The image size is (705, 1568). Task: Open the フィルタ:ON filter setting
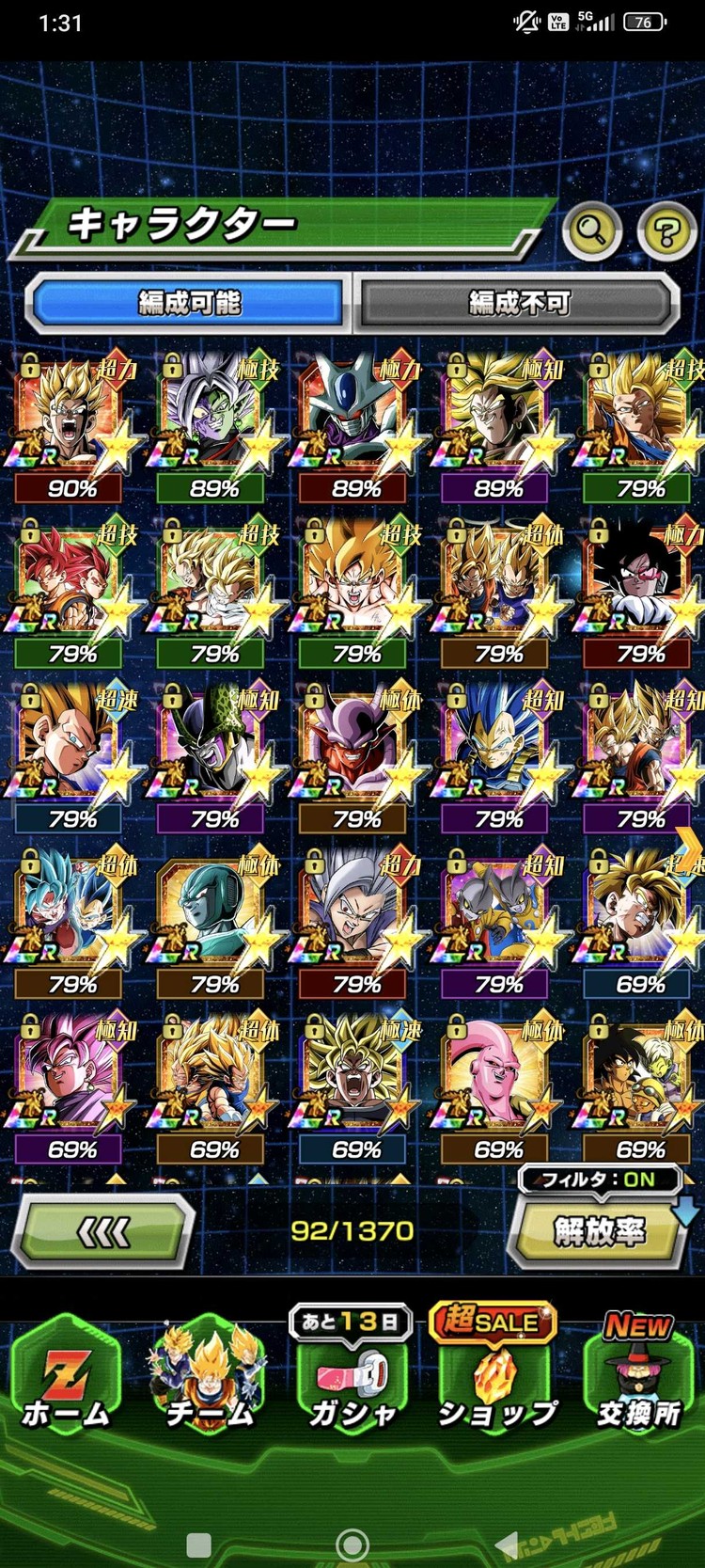pyautogui.click(x=598, y=1179)
